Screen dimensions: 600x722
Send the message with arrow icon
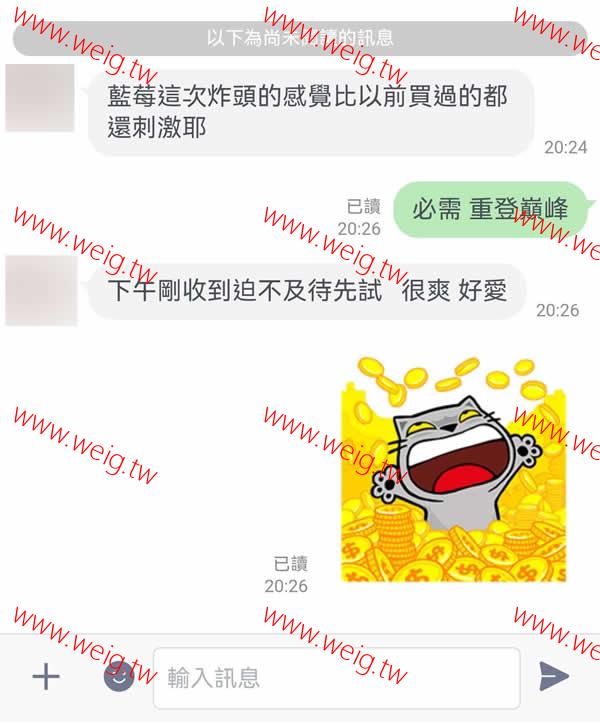click(553, 677)
